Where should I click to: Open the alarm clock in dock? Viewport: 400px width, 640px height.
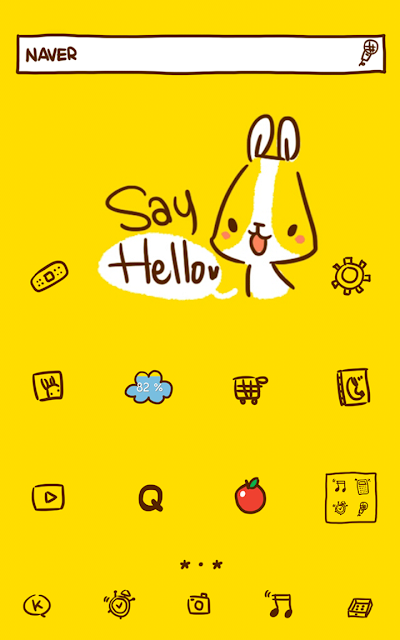pyautogui.click(x=119, y=604)
